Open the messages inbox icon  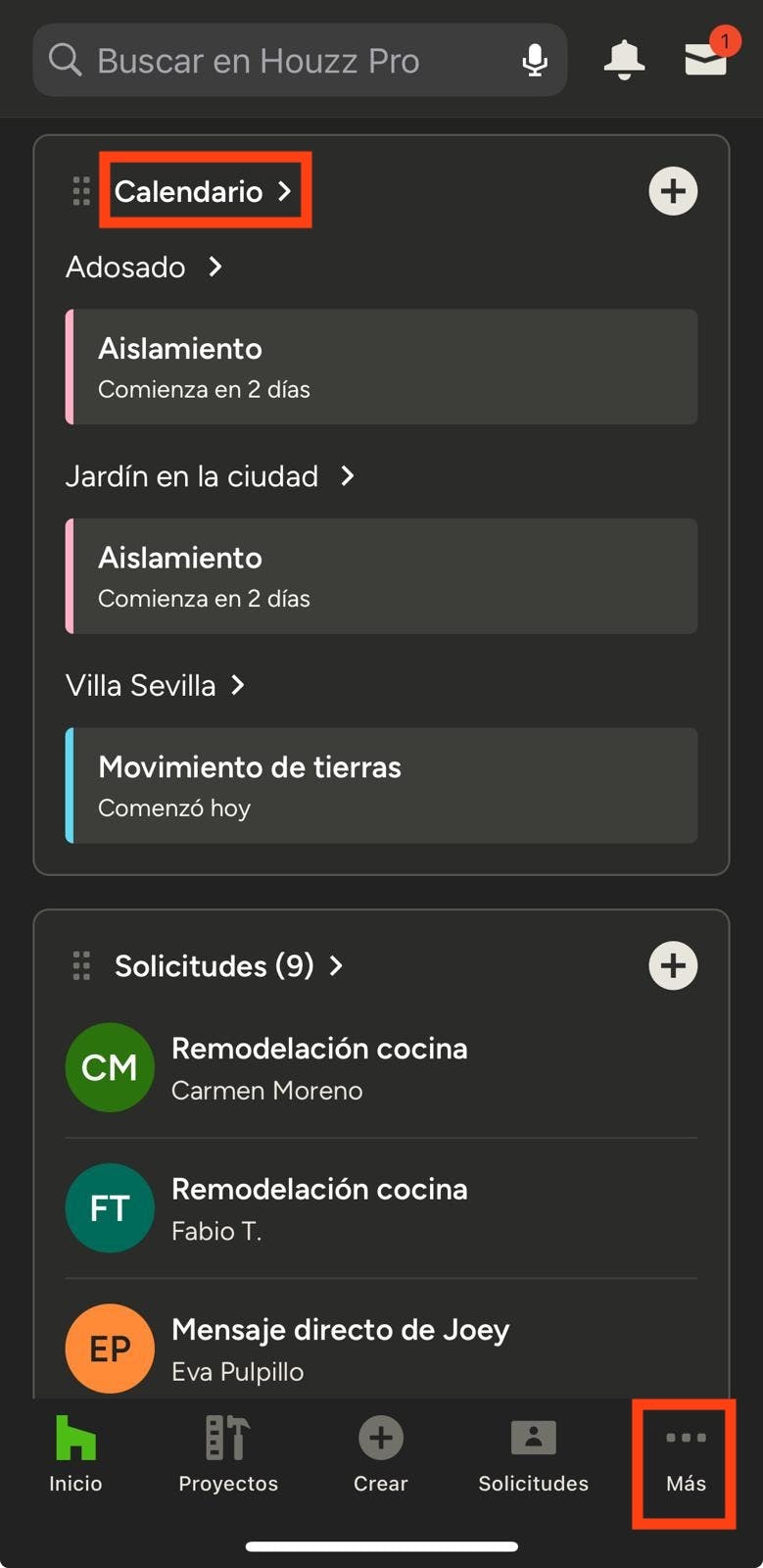pyautogui.click(x=706, y=59)
